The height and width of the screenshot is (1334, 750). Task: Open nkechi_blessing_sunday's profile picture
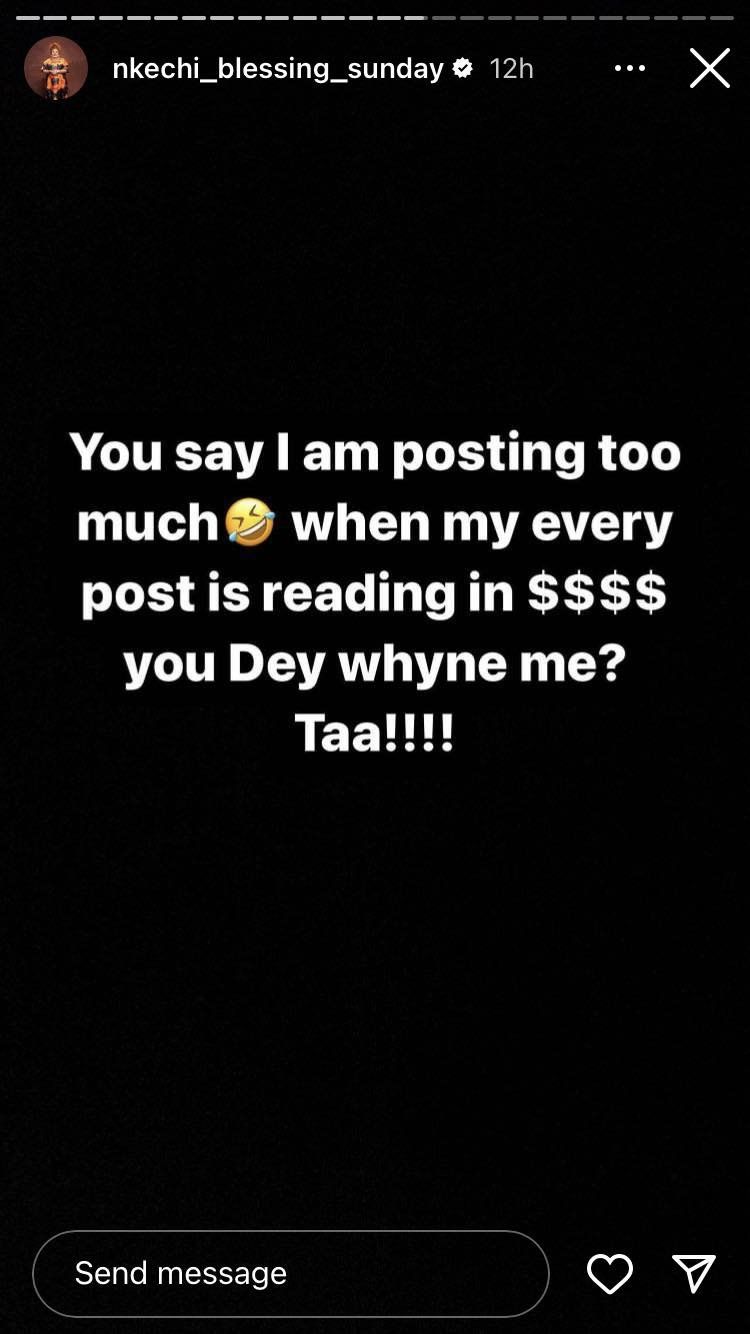pyautogui.click(x=56, y=68)
